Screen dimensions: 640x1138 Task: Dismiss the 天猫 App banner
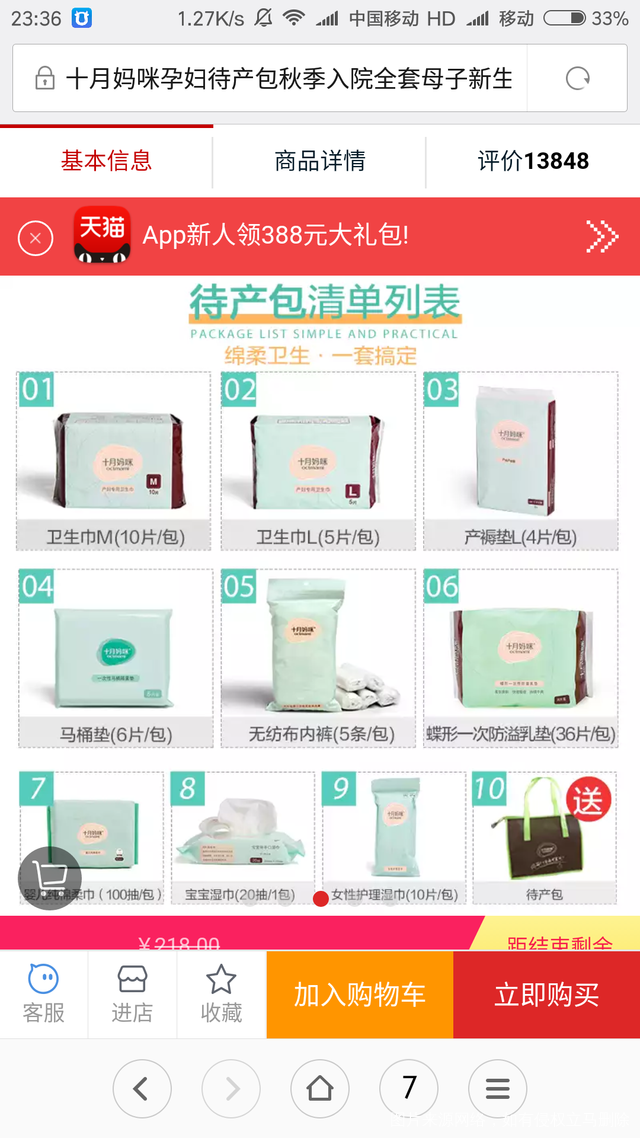(x=35, y=238)
